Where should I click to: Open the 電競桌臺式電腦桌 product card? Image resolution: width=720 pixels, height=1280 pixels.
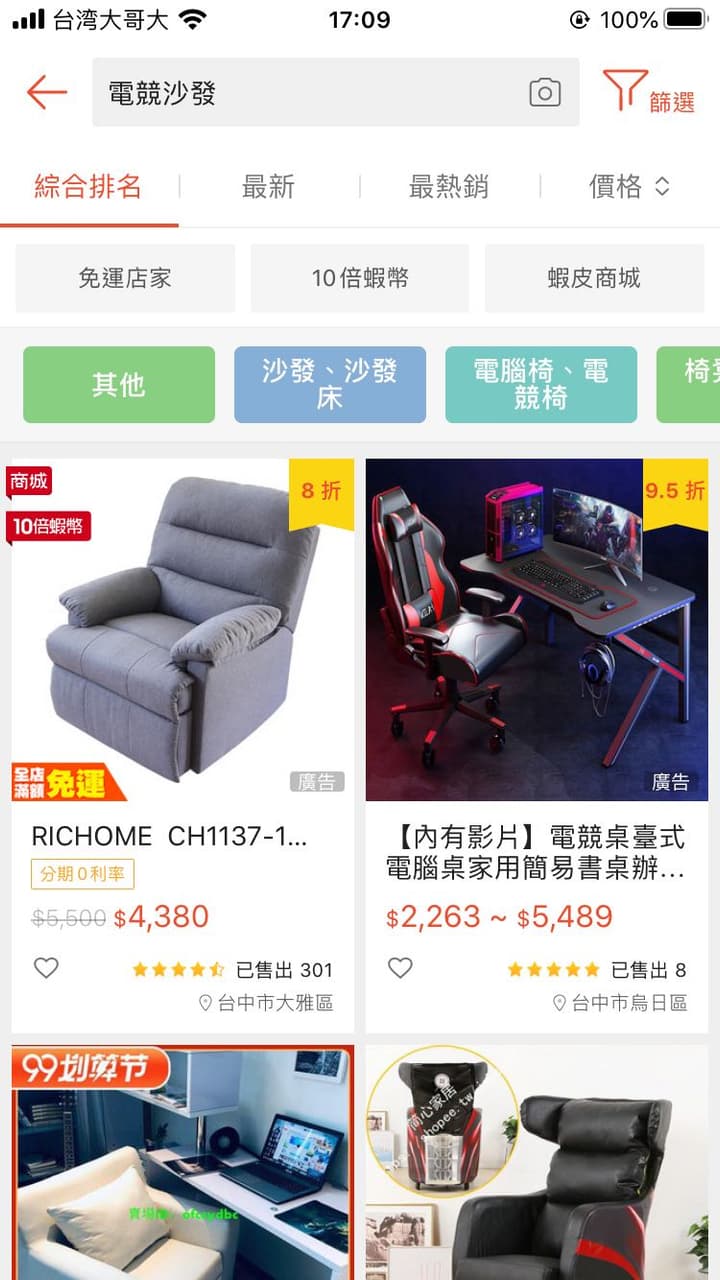pyautogui.click(x=537, y=746)
